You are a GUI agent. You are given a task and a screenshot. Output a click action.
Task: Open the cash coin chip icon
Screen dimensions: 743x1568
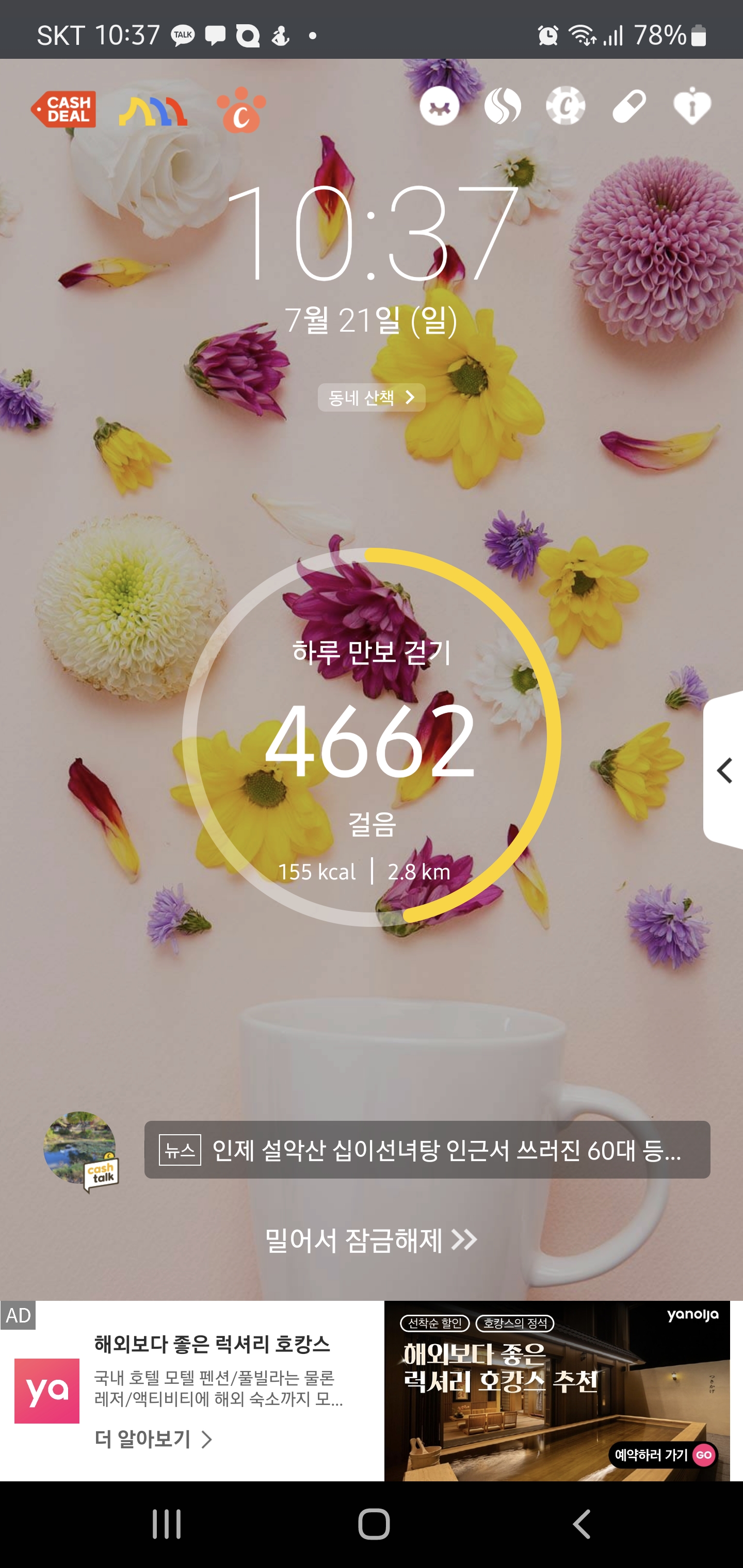[565, 106]
